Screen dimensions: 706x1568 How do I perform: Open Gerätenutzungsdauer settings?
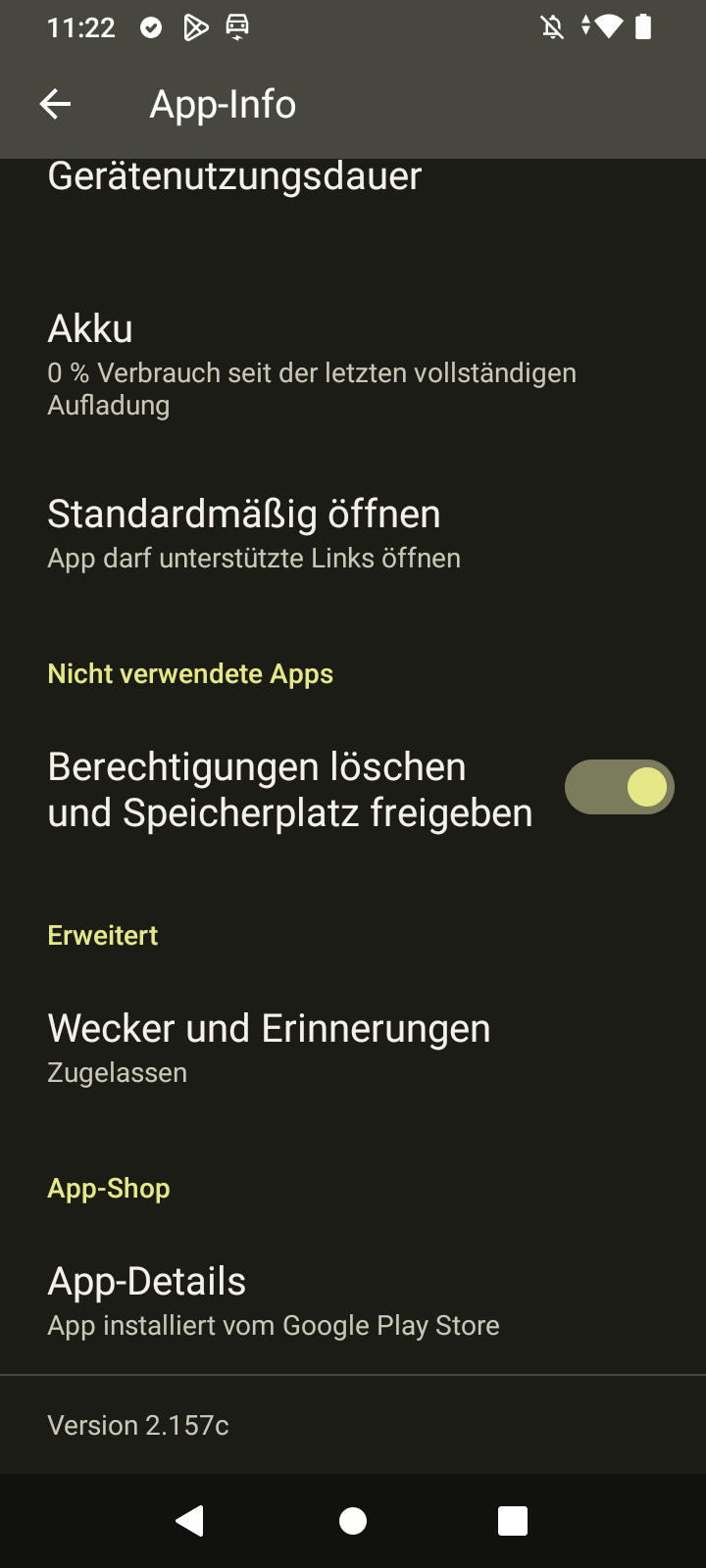(x=234, y=174)
